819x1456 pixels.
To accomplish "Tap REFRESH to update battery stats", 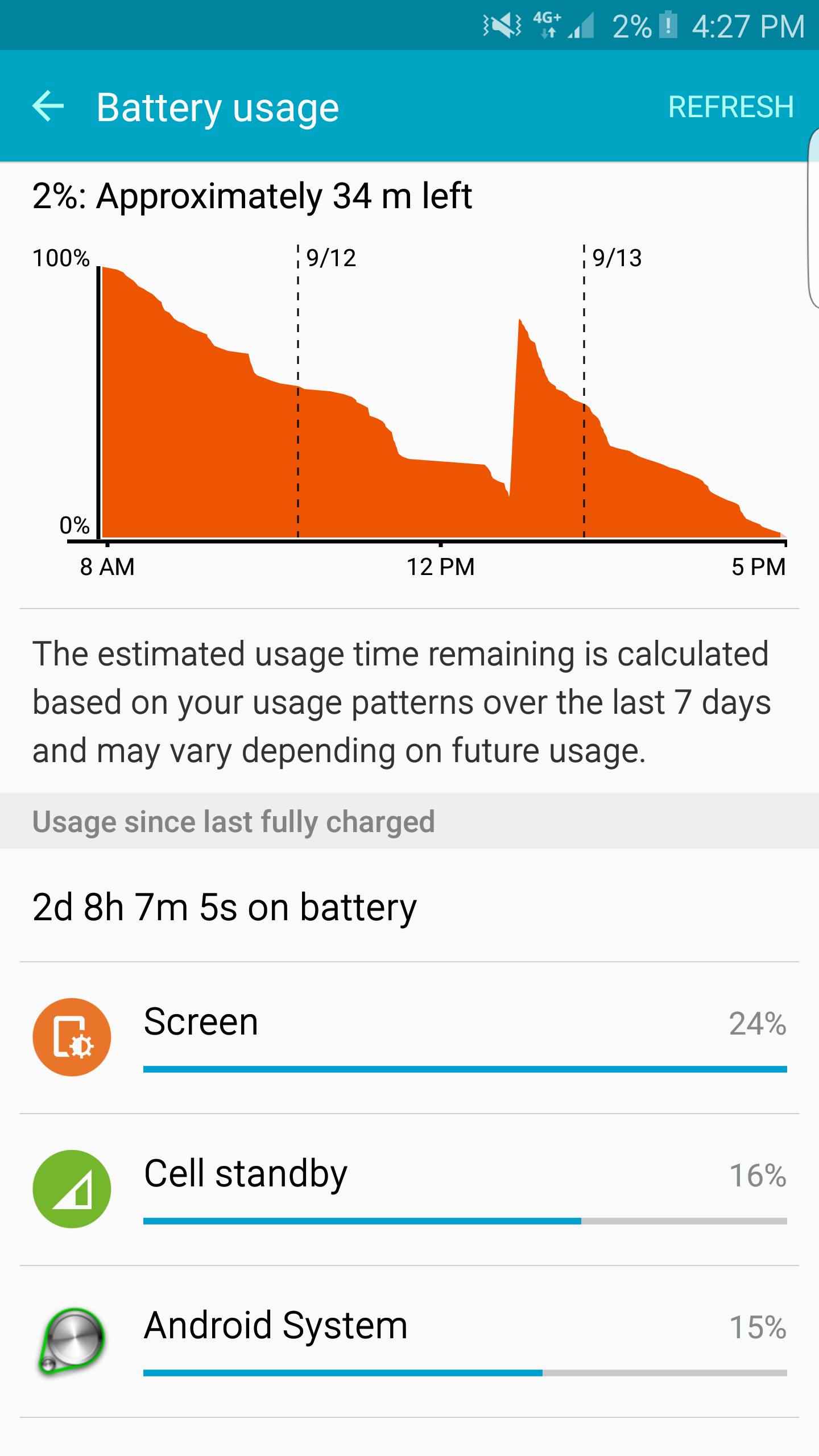I will tap(731, 107).
